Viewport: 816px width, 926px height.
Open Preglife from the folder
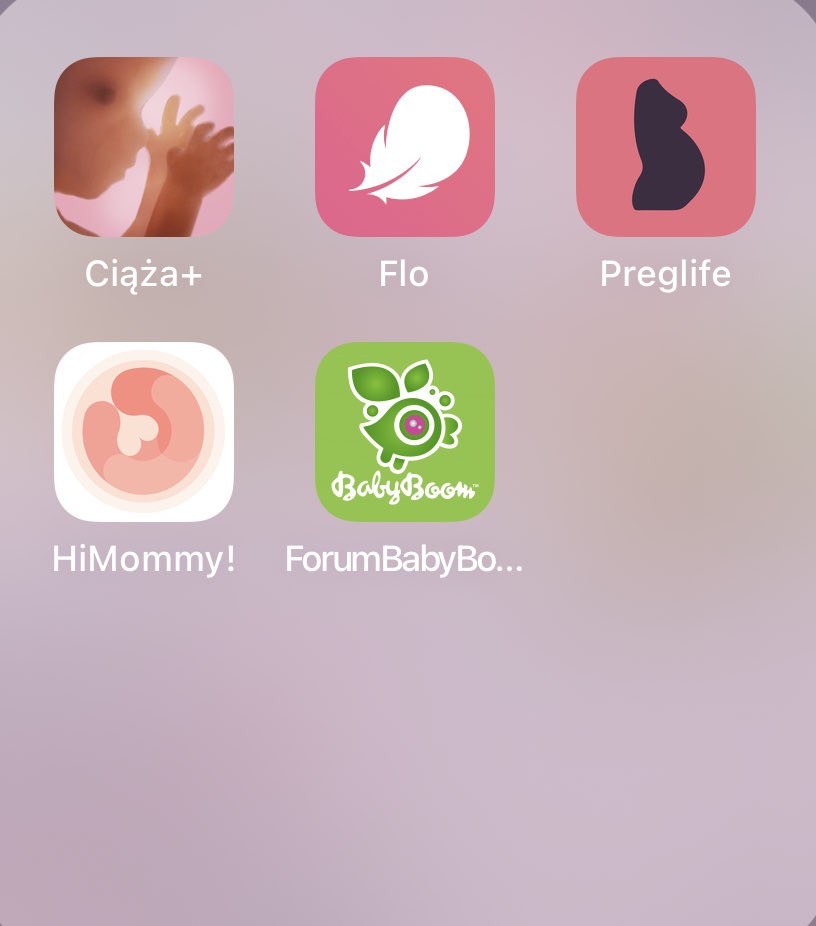tap(666, 147)
